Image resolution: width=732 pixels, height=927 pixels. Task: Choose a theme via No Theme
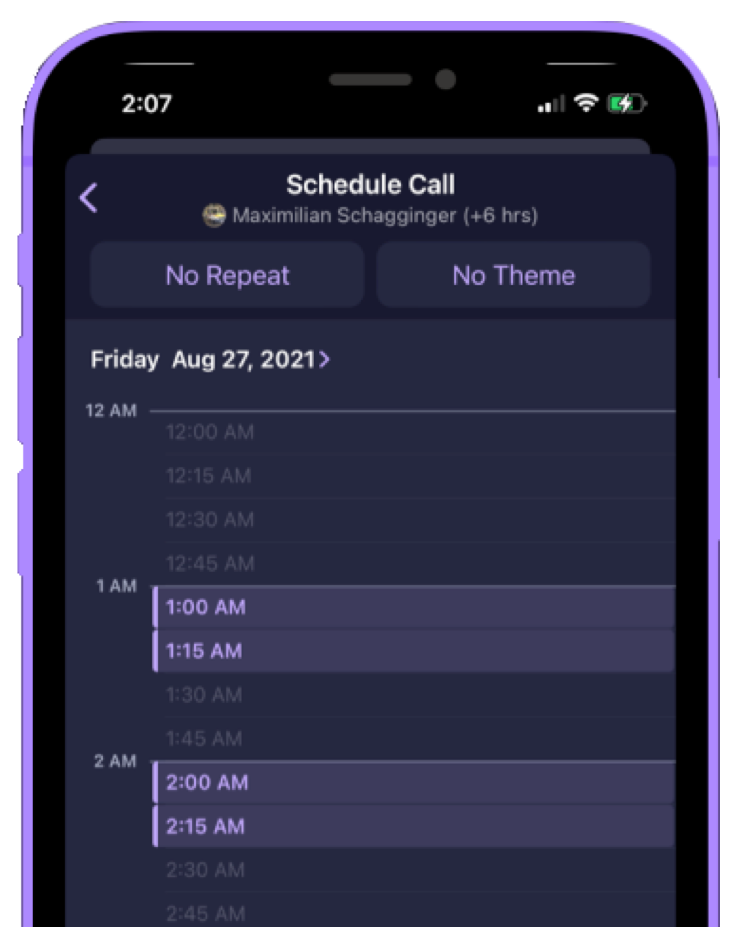(513, 275)
